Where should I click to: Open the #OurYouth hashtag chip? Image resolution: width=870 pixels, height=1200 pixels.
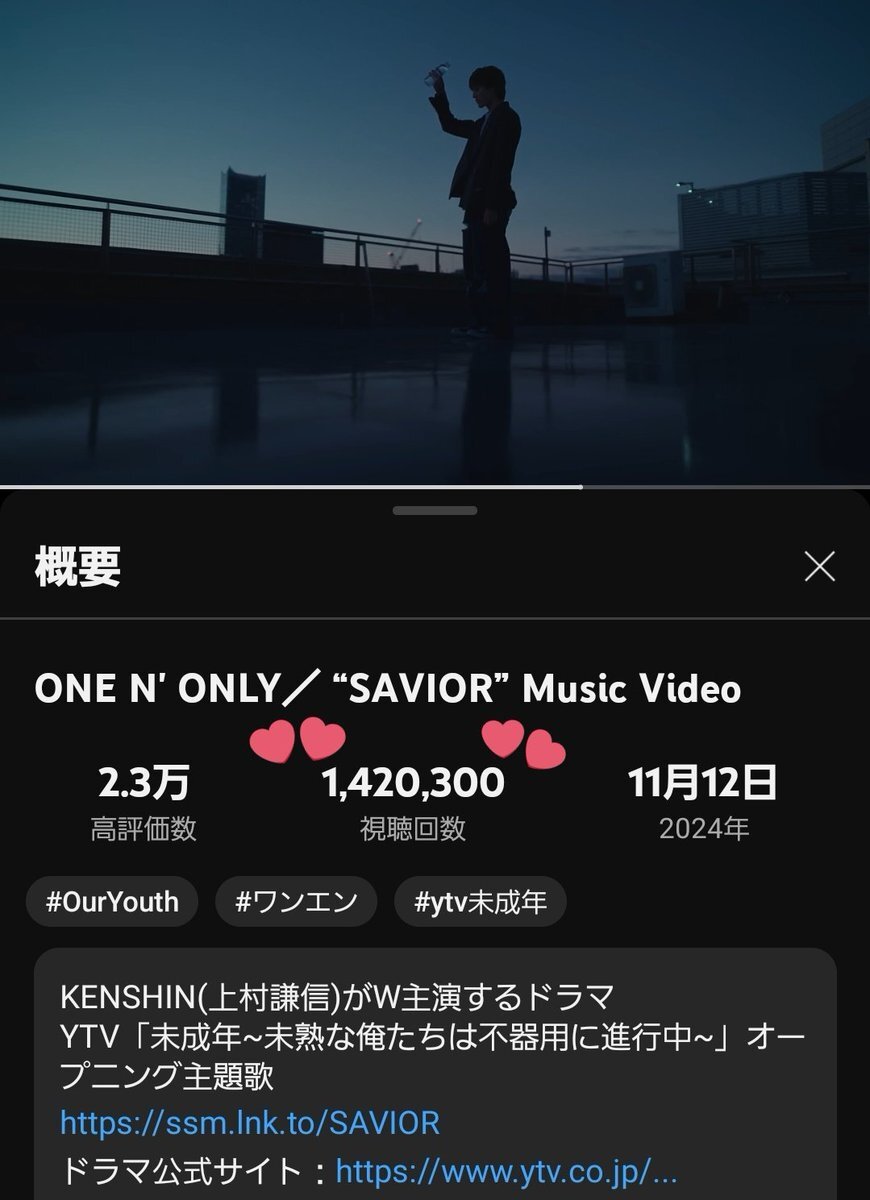coord(112,902)
